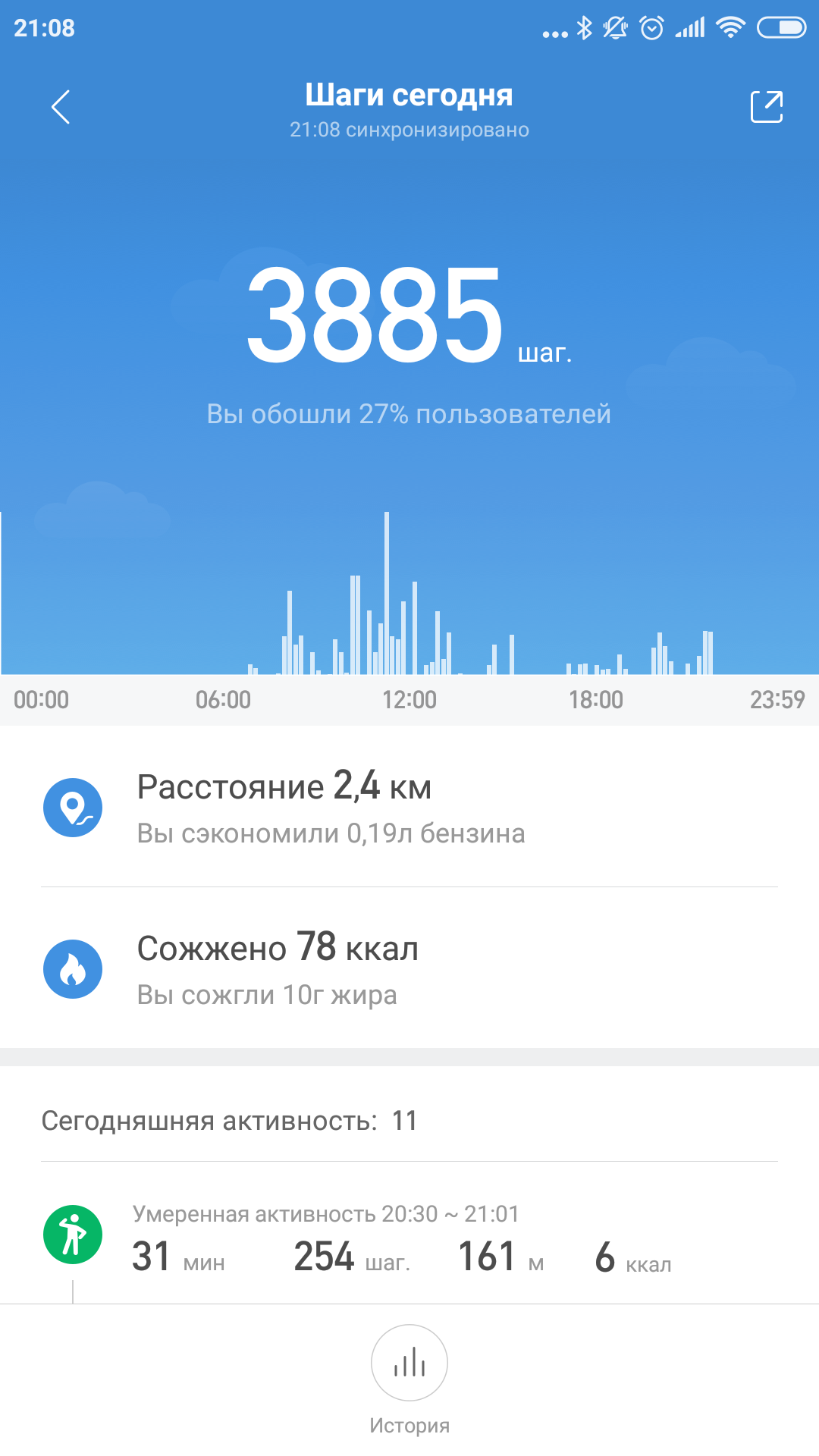Open the share screen icon
The height and width of the screenshot is (1456, 819).
[x=768, y=107]
